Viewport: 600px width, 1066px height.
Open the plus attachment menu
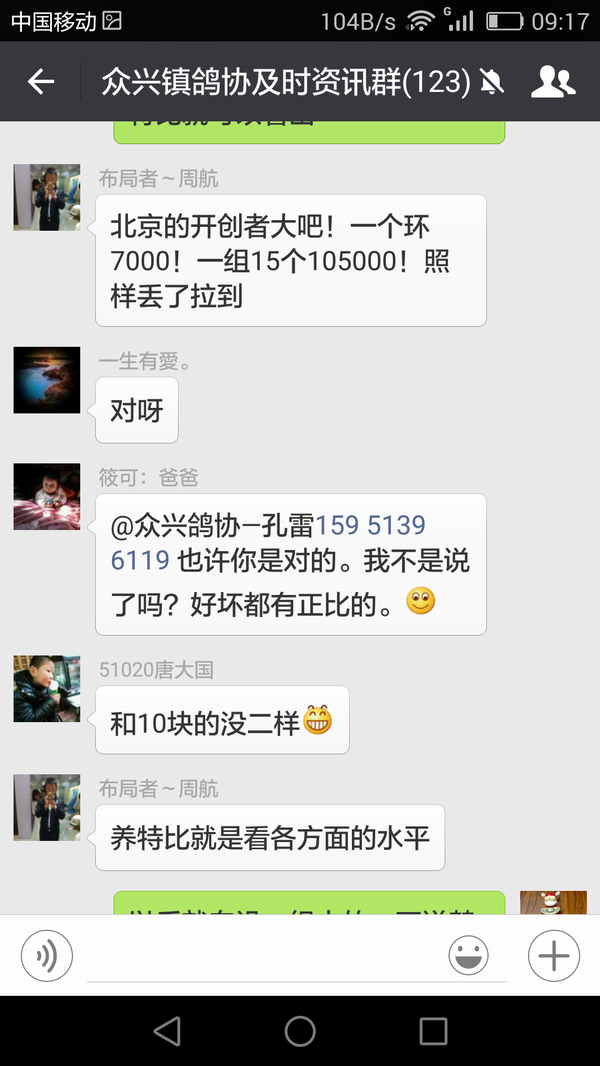click(553, 956)
